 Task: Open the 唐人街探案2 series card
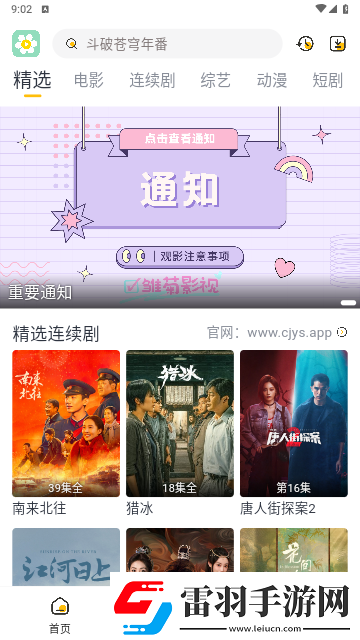[294, 433]
